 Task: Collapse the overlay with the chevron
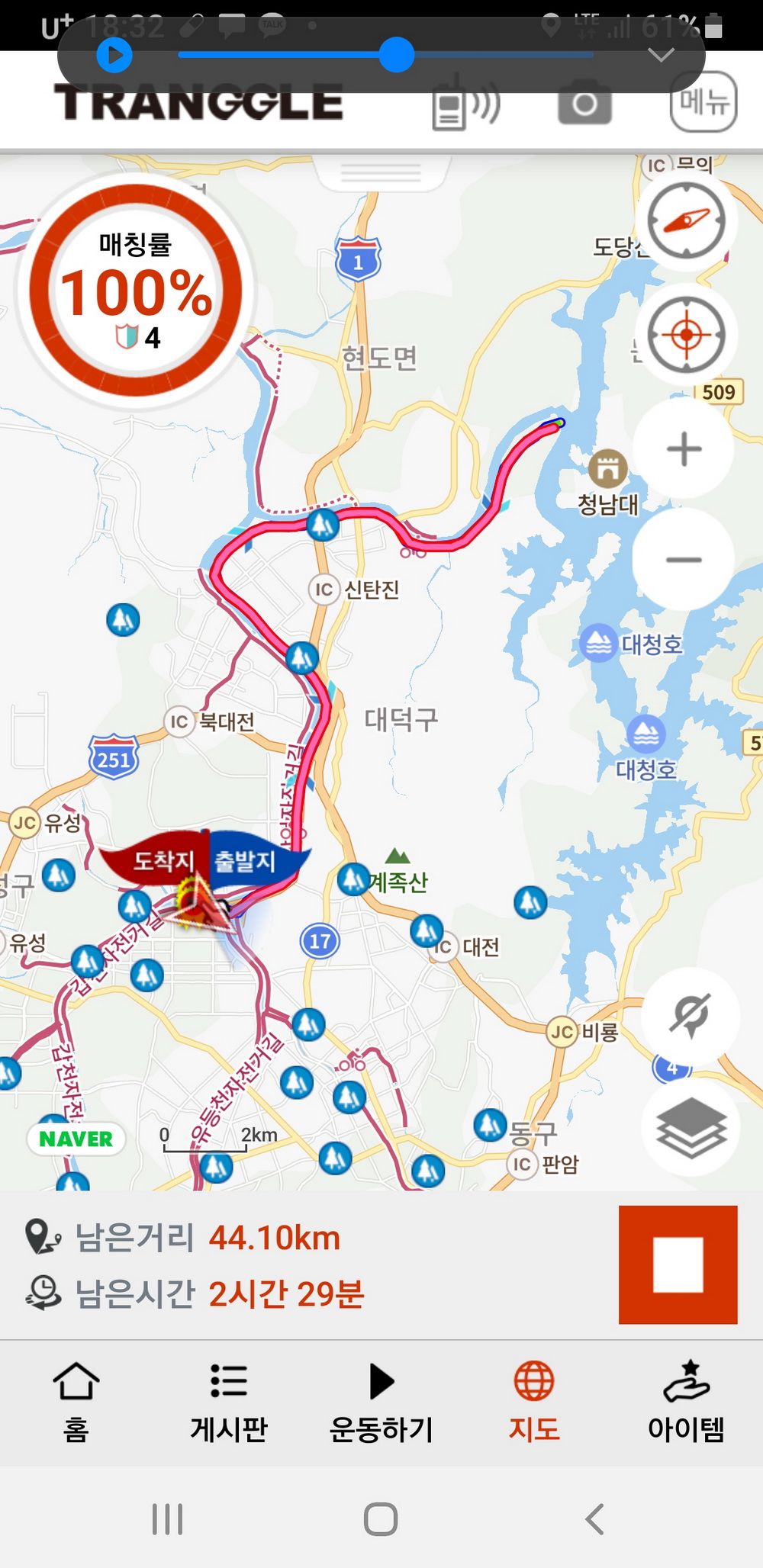click(x=660, y=56)
